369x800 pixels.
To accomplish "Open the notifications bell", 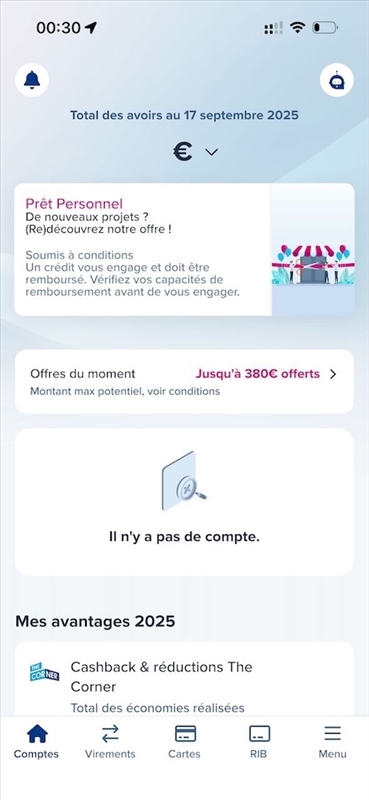I will (32, 80).
